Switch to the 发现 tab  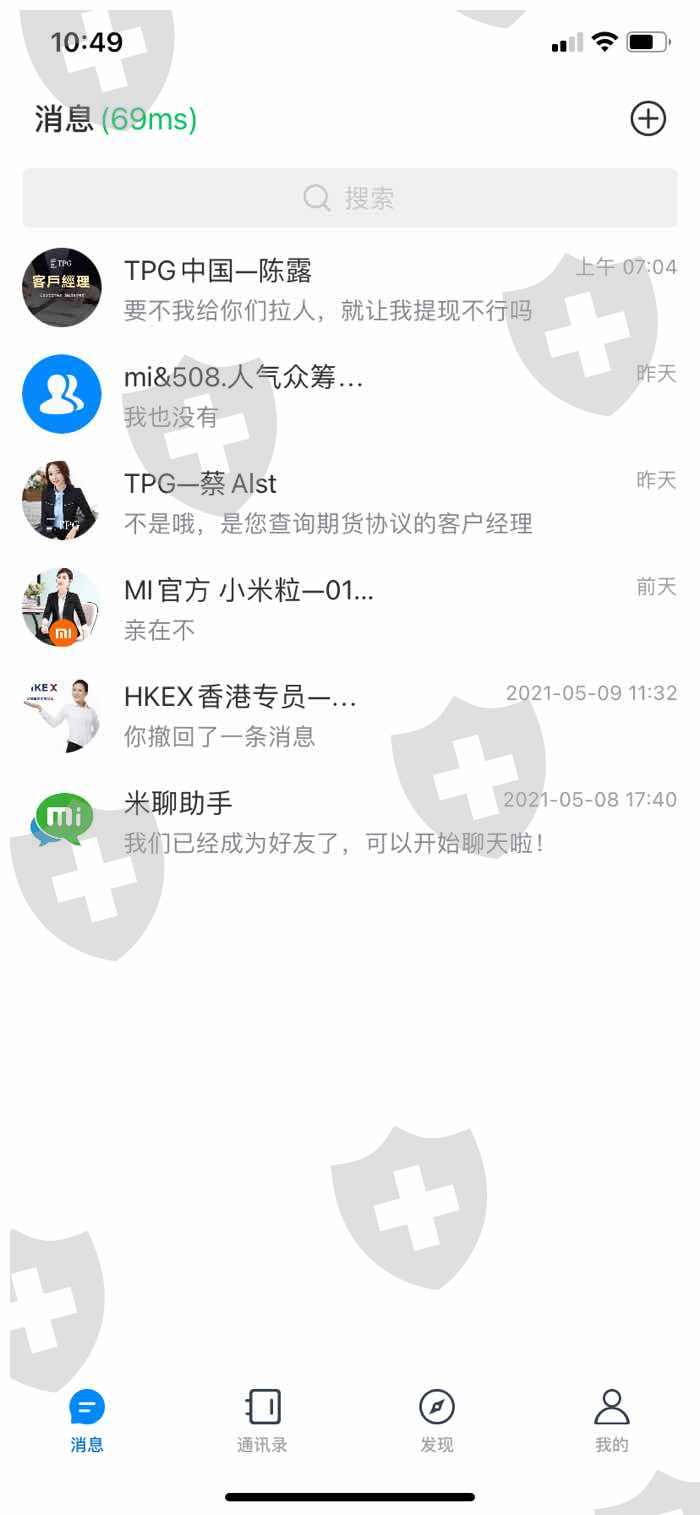click(x=437, y=1420)
